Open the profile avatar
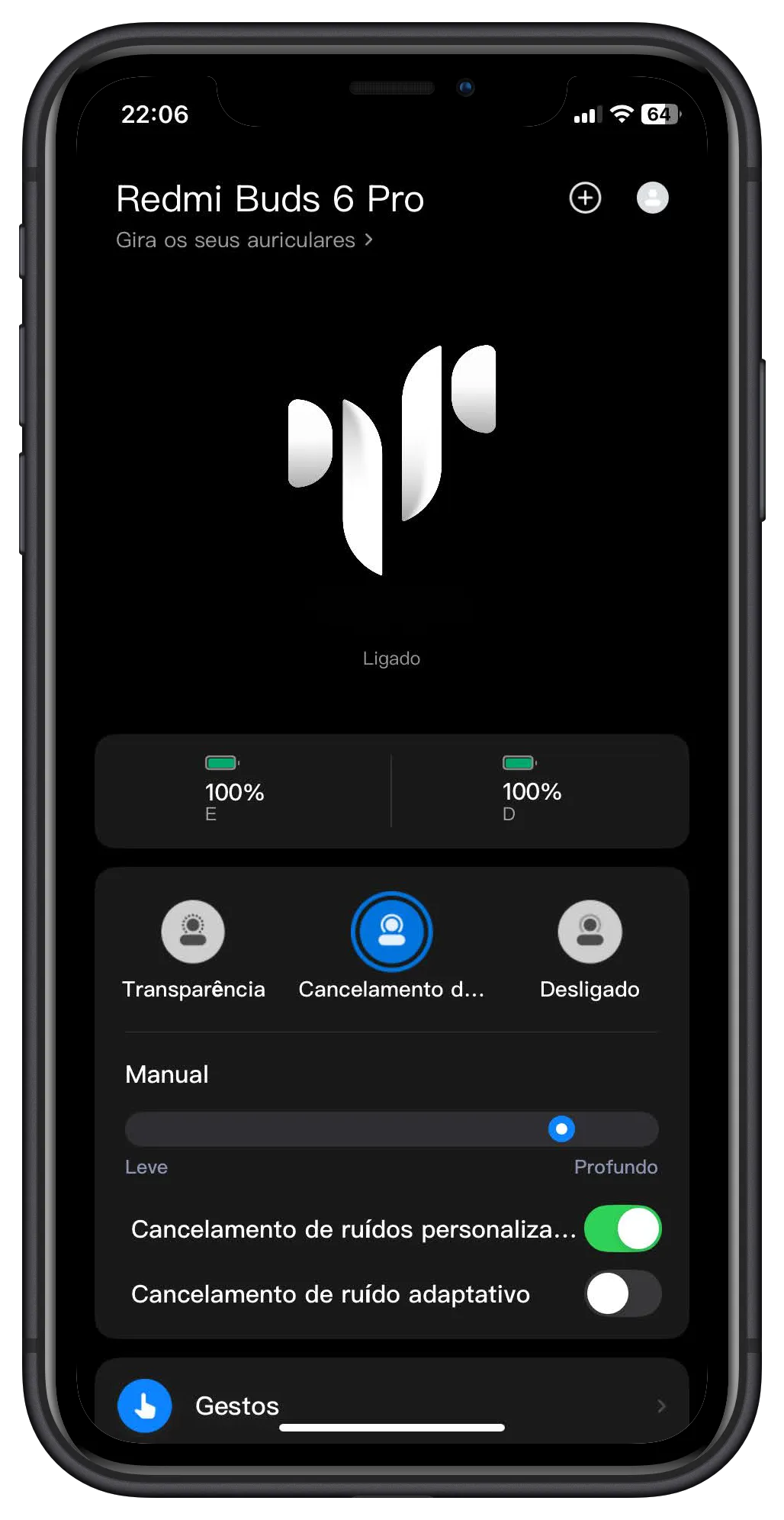This screenshot has height=1520, width=784. point(652,198)
